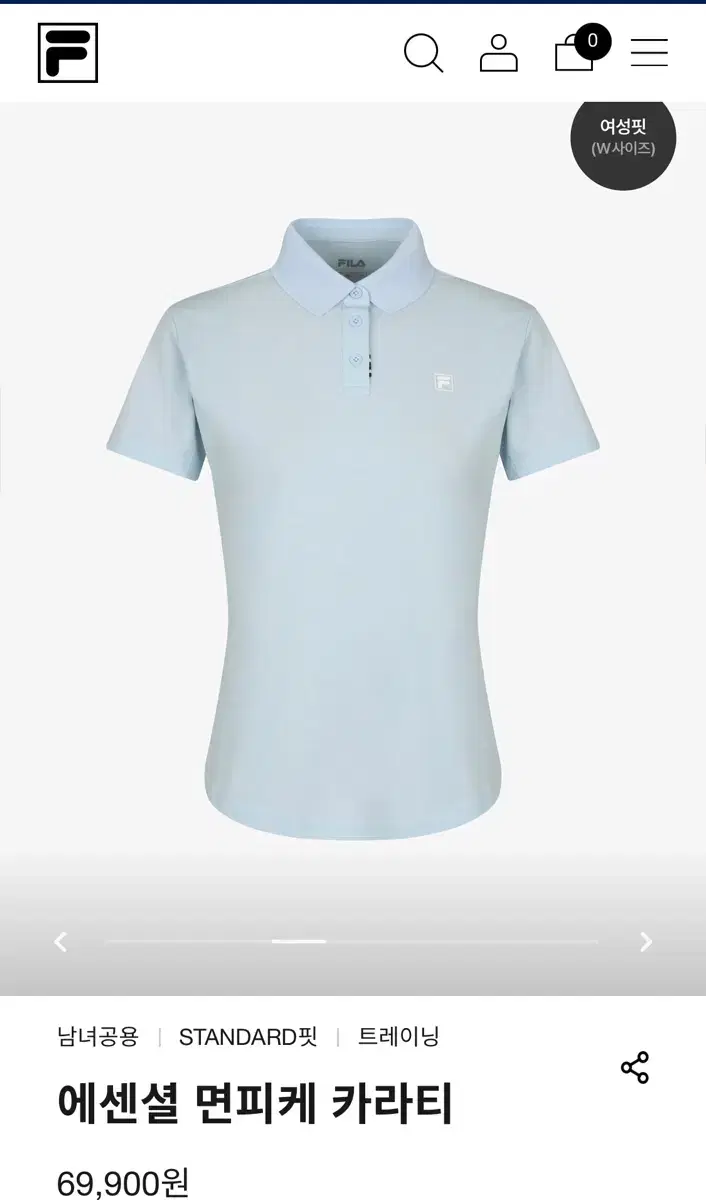The image size is (706, 1200).
Task: Share this polo shirt product
Action: [x=635, y=1067]
